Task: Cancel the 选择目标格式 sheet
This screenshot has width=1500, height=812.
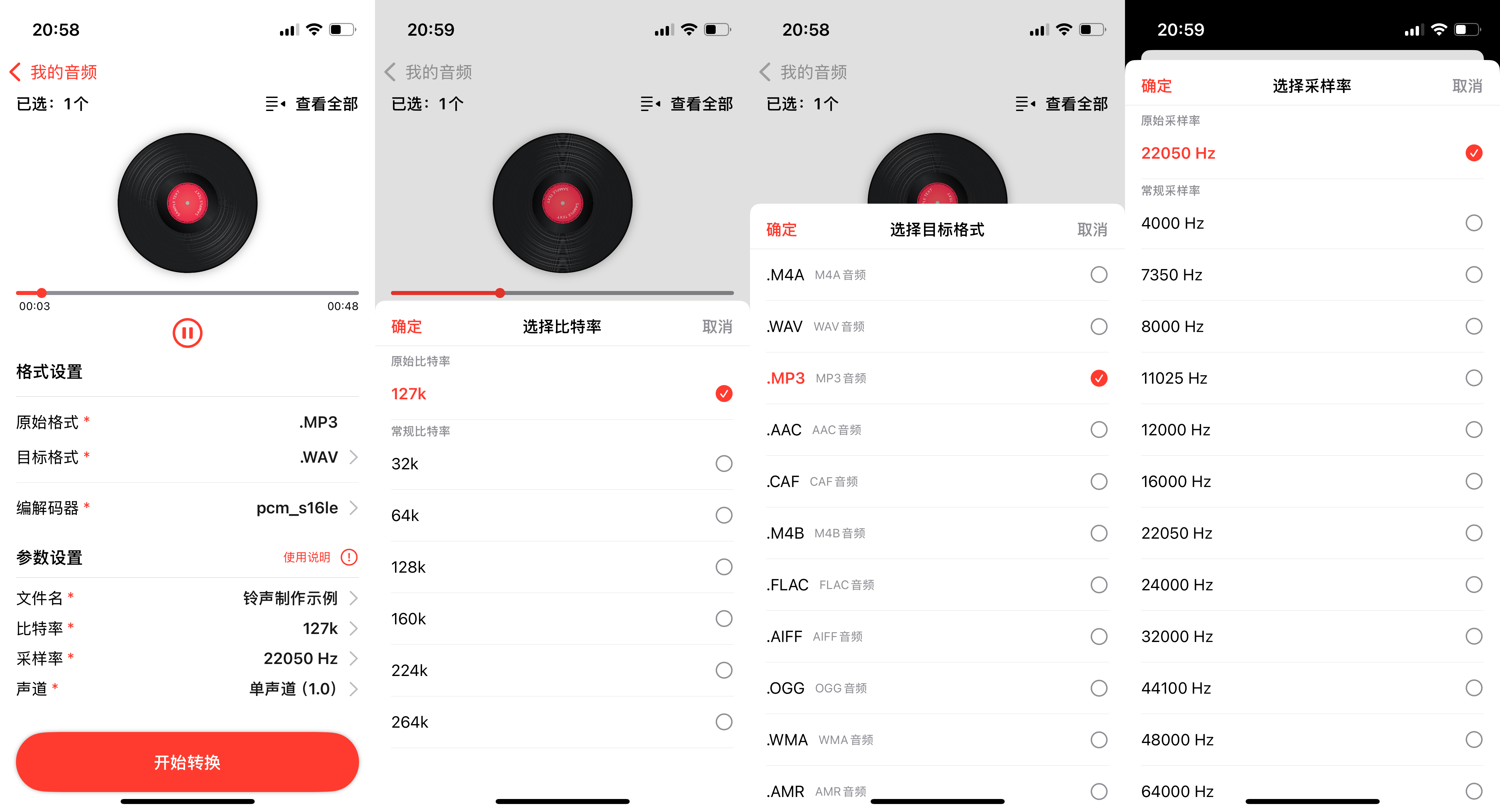Action: (1092, 230)
